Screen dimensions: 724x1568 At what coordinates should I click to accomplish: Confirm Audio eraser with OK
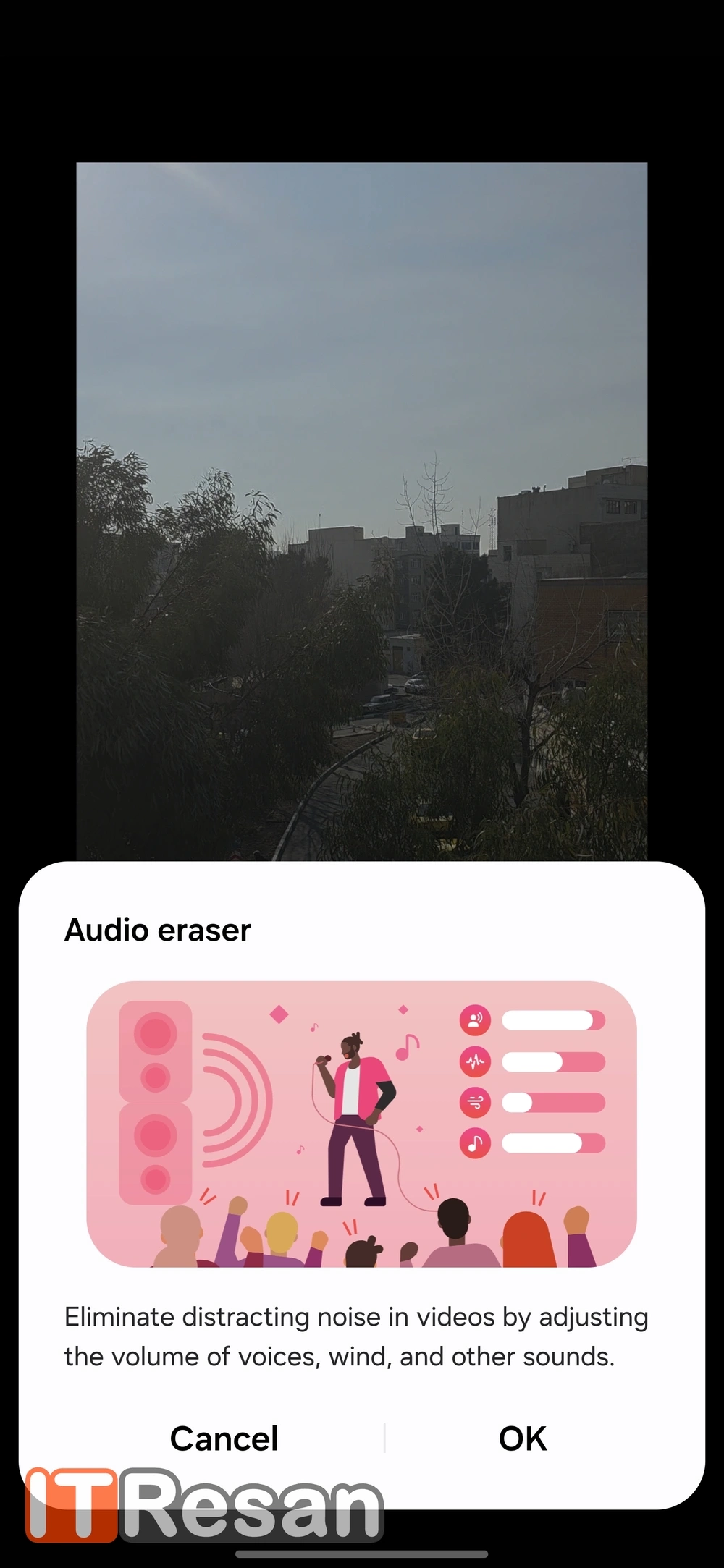522,1438
